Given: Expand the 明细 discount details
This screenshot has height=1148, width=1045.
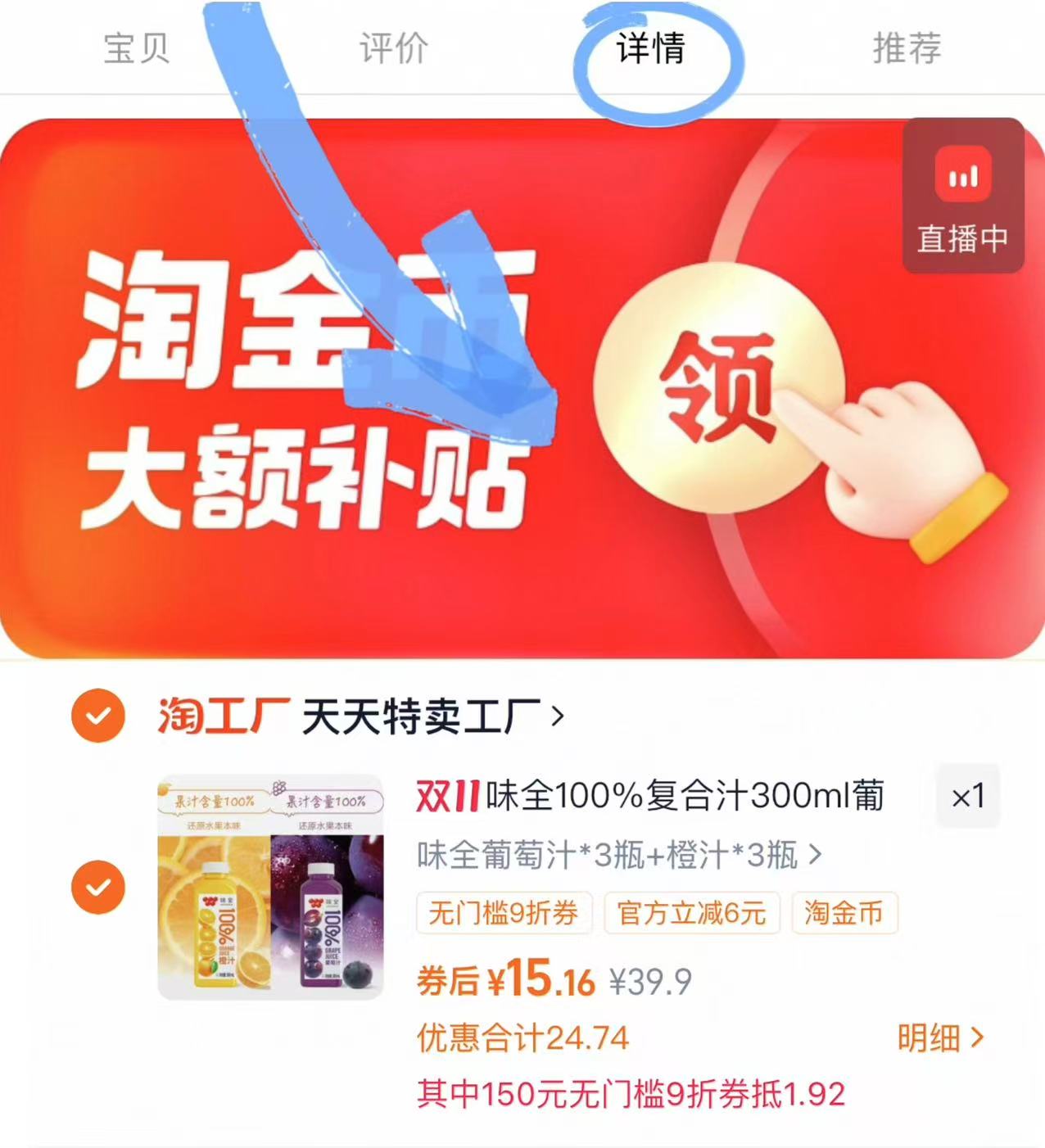Looking at the screenshot, I should coord(942,1037).
